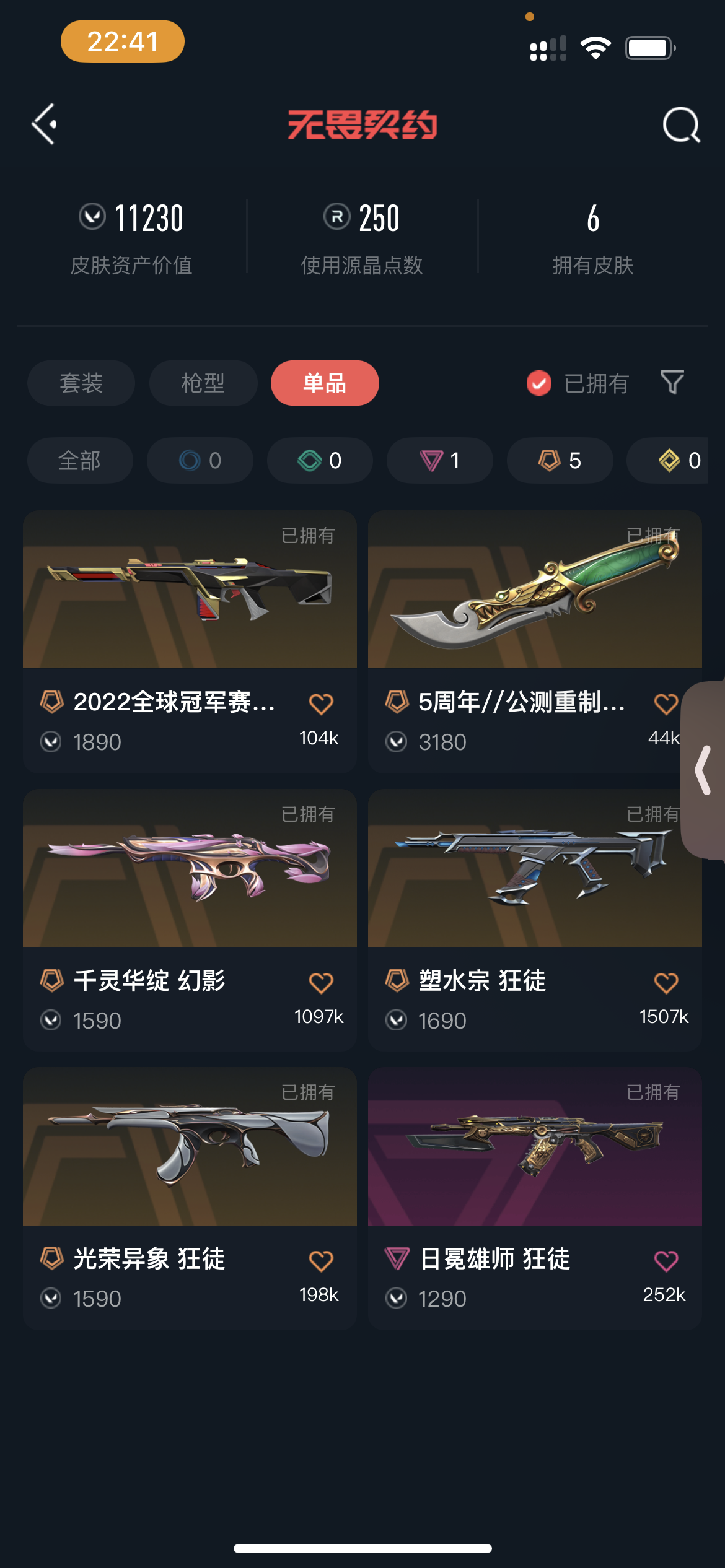Filter by the purple tier chip showing 1
The height and width of the screenshot is (1568, 725).
(x=440, y=461)
